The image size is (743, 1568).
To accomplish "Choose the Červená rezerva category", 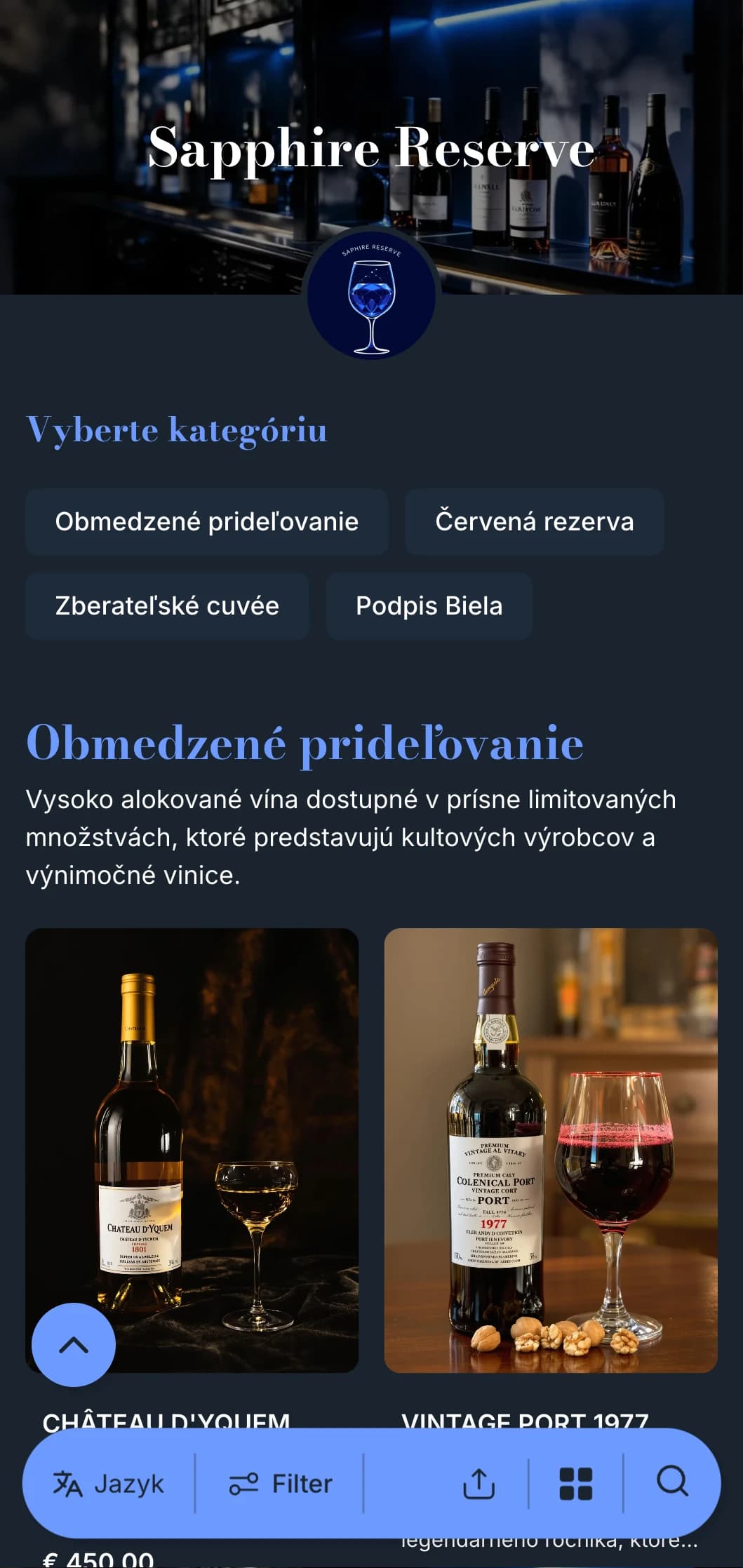I will [535, 522].
